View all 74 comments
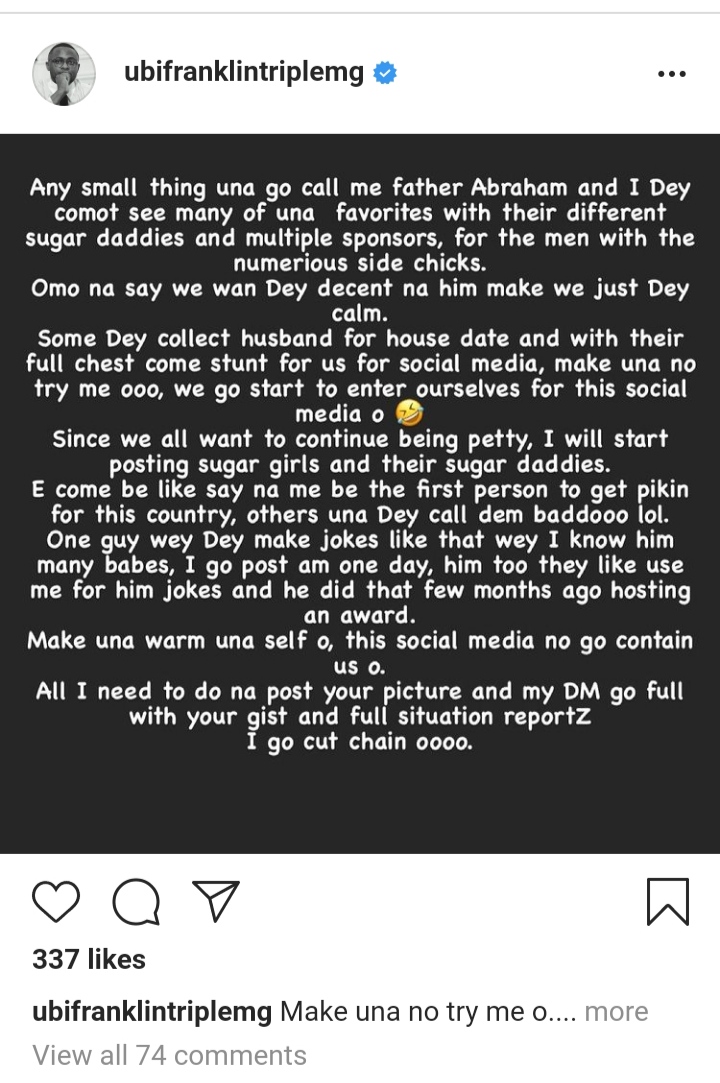The image size is (720, 1083). [169, 1055]
